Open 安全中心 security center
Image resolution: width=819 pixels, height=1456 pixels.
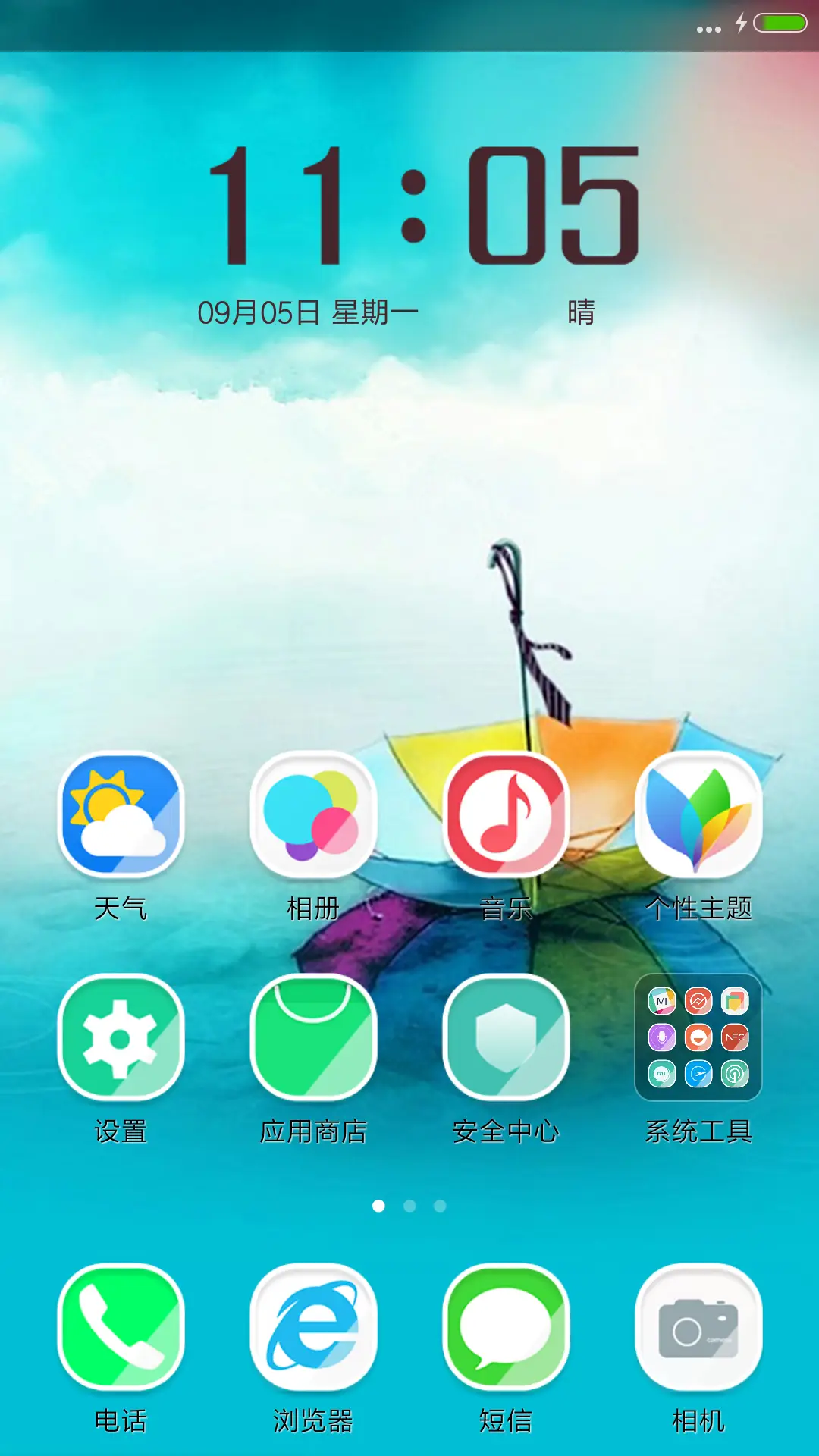[x=506, y=1037]
